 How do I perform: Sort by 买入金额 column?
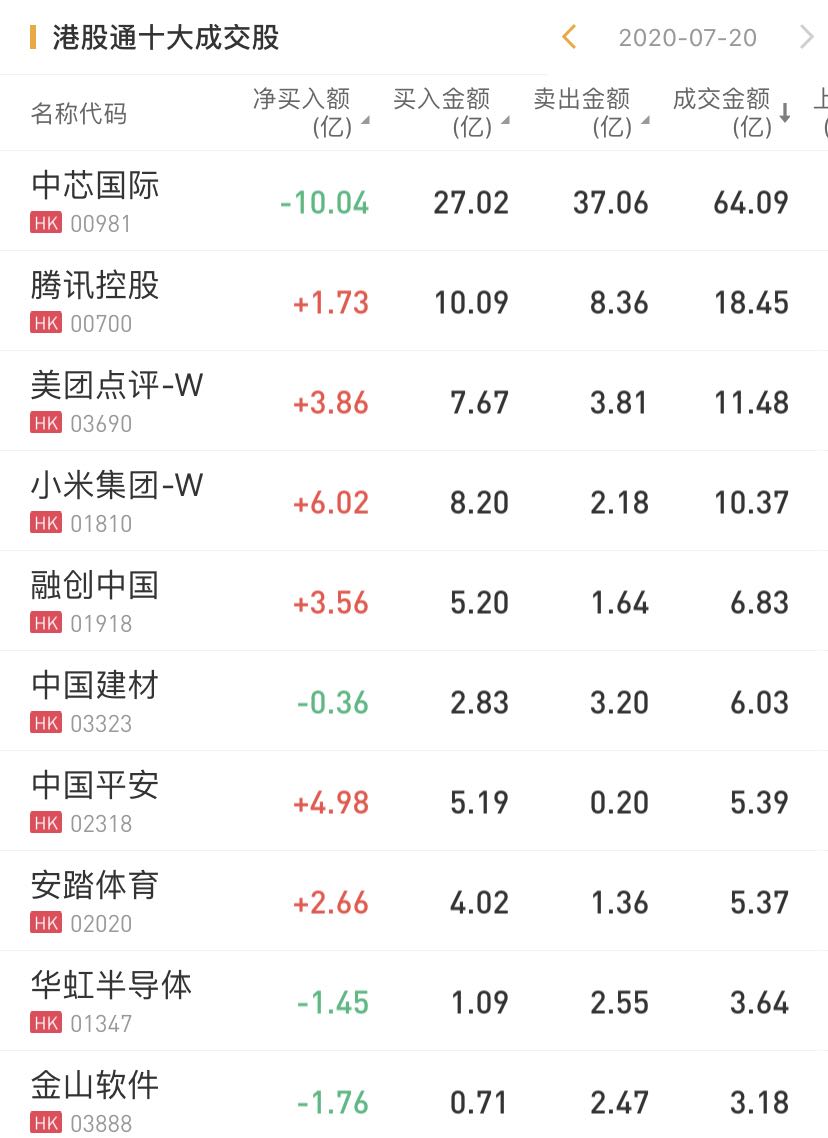click(448, 112)
